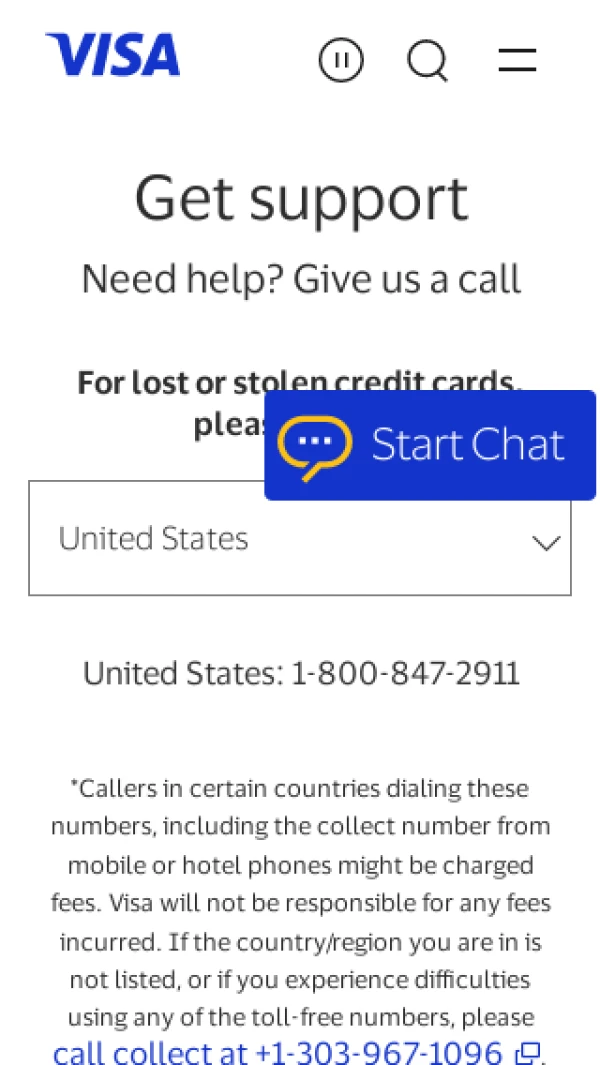The image size is (600, 1065).
Task: Open the hamburger menu
Action: click(518, 60)
